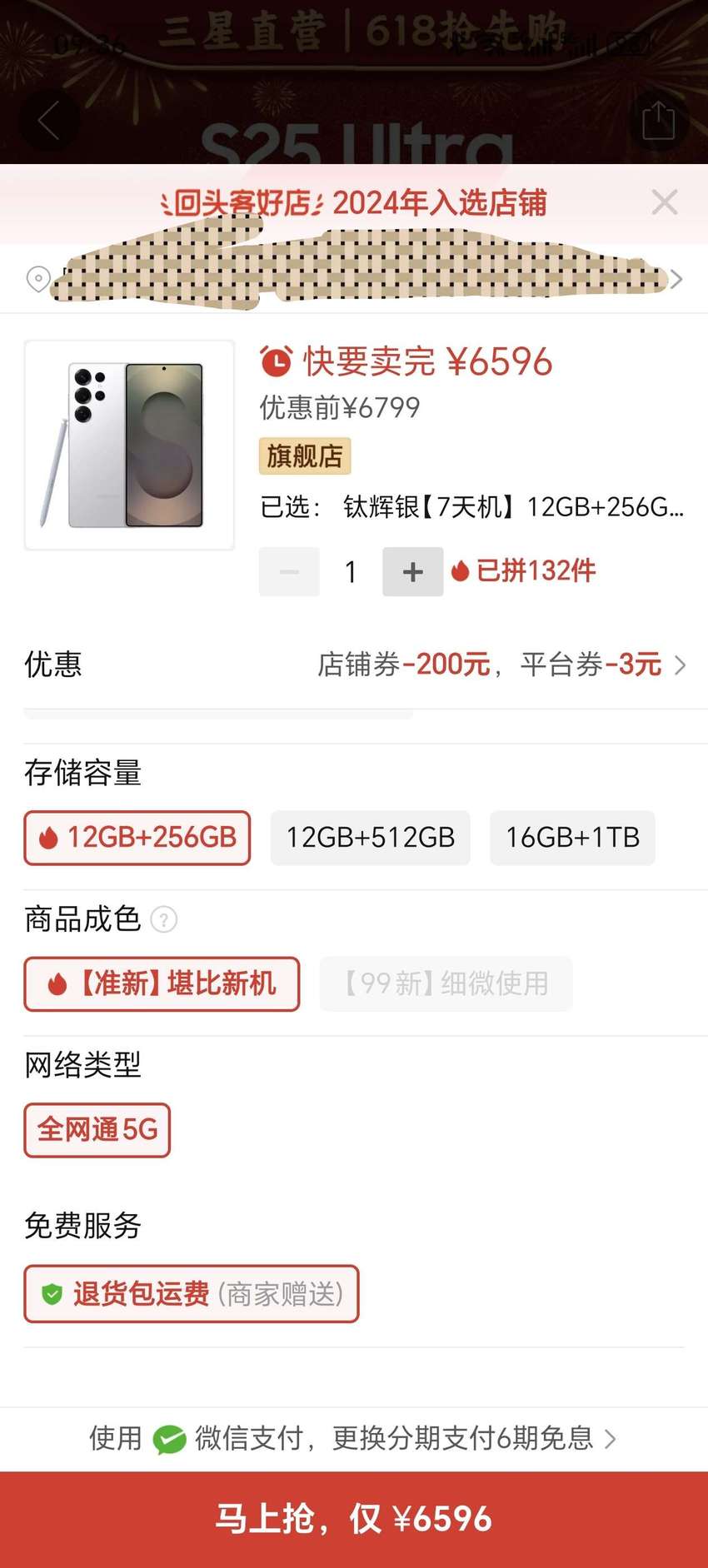Share this product via the top-right icon
The image size is (708, 1568).
point(658,122)
